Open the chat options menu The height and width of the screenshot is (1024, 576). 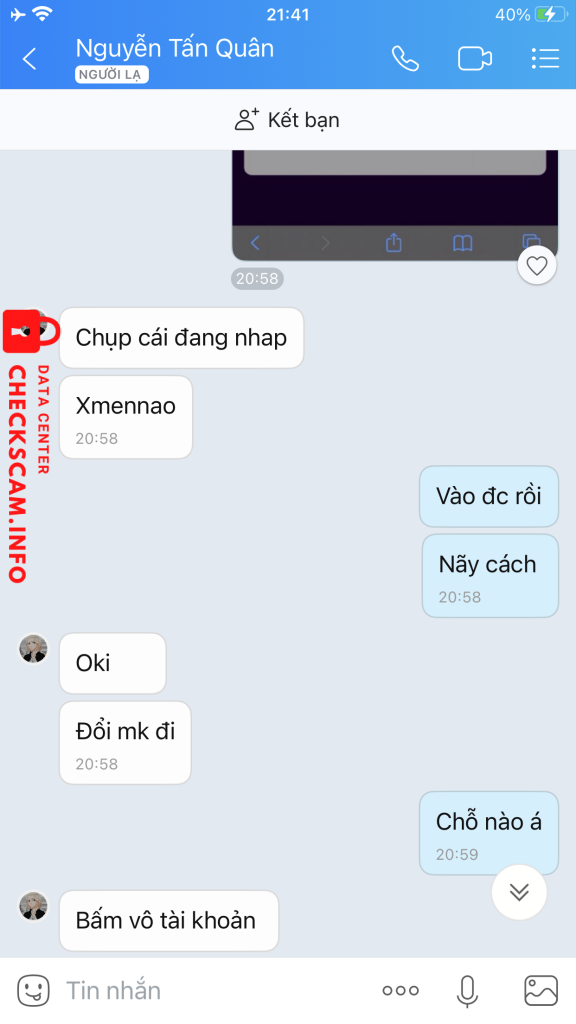pos(545,58)
